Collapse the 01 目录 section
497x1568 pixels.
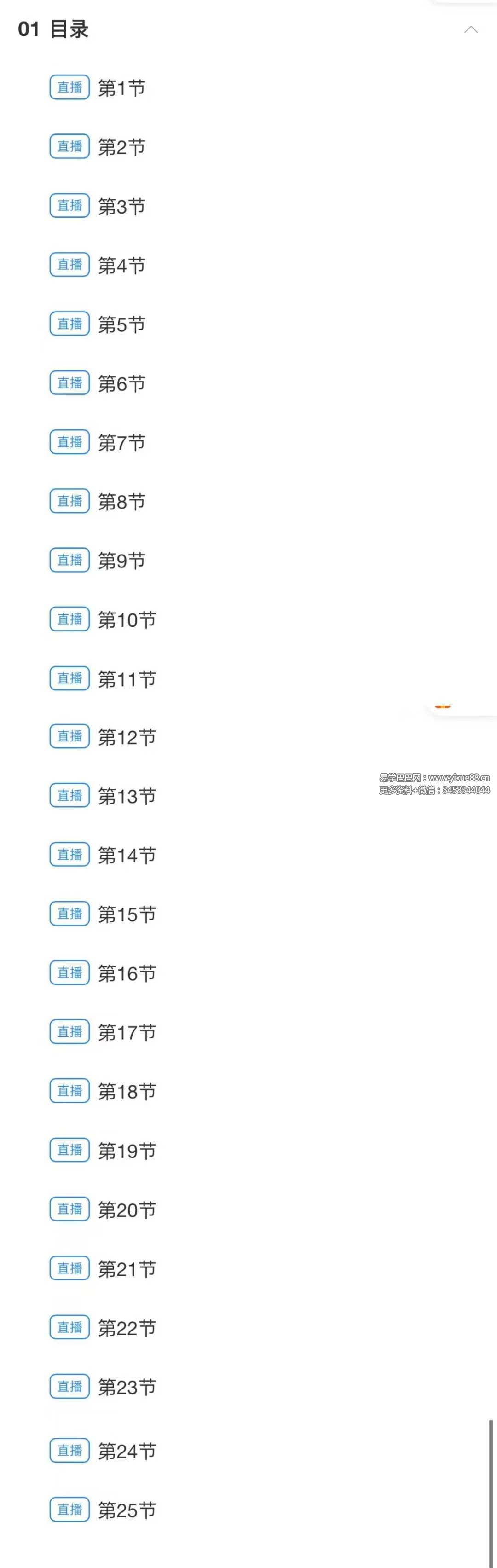470,29
